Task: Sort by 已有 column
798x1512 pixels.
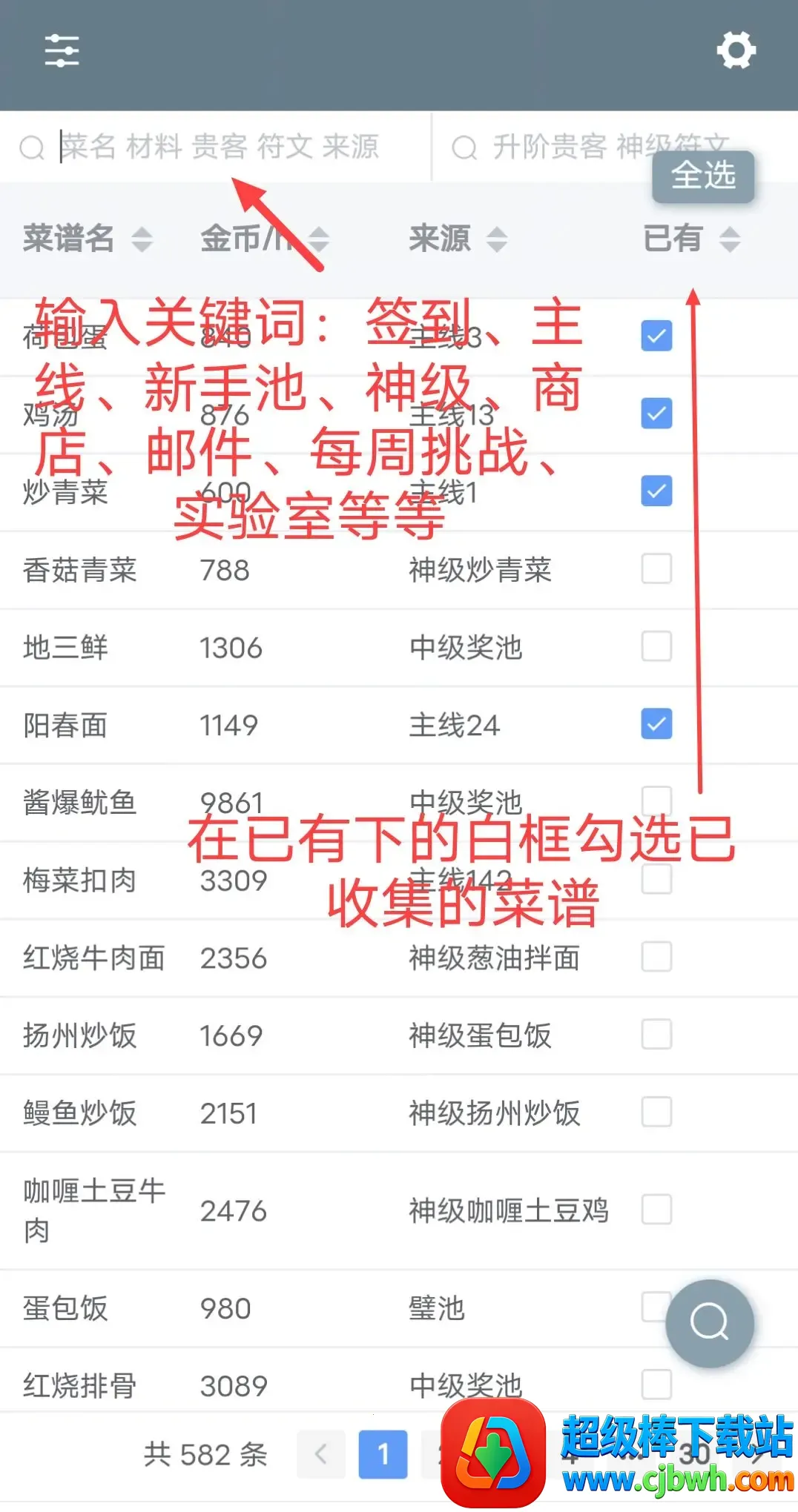Action: 691,239
